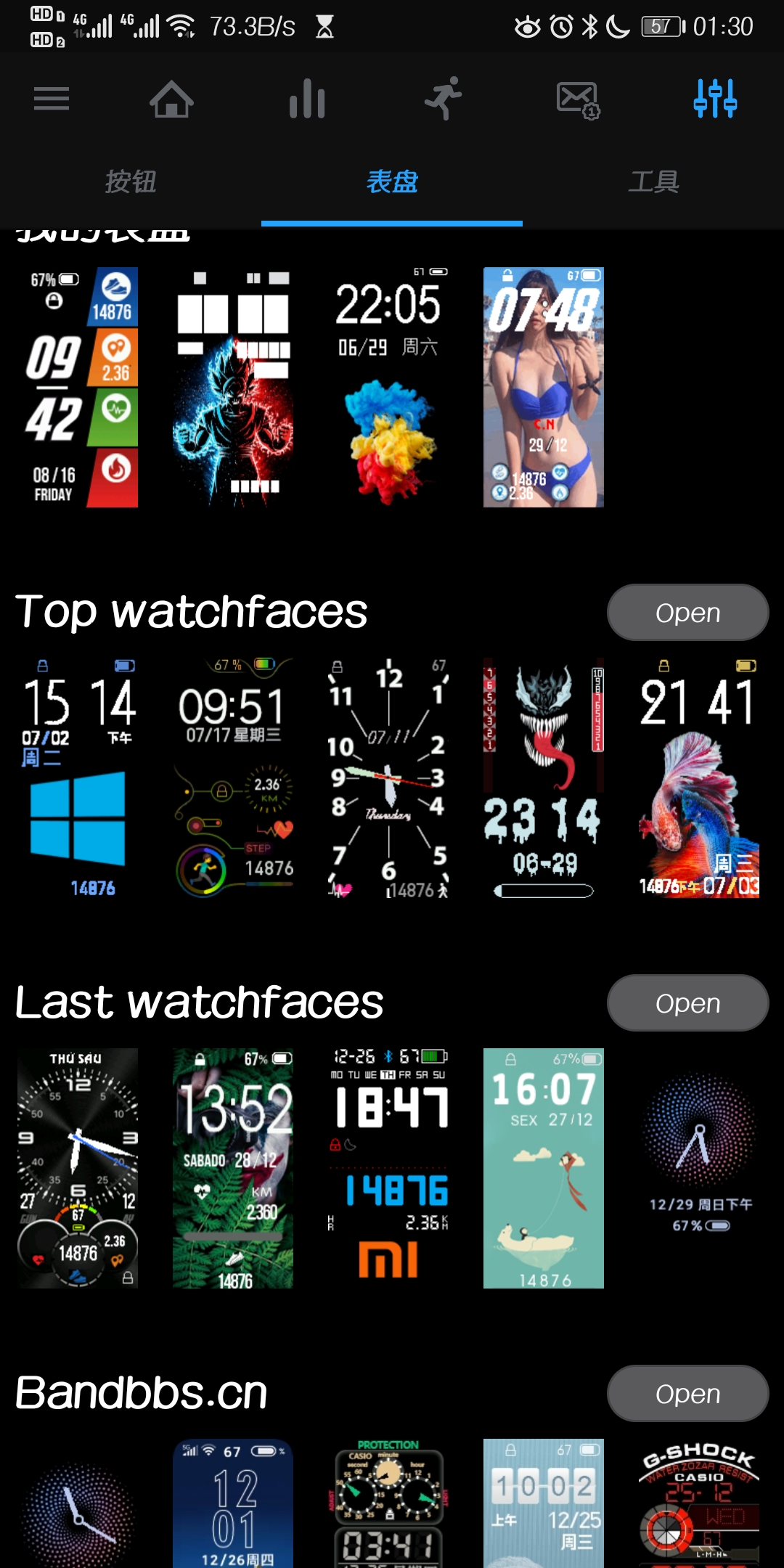Viewport: 784px width, 1568px height.
Task: Switch to the 工具 tab
Action: click(653, 181)
